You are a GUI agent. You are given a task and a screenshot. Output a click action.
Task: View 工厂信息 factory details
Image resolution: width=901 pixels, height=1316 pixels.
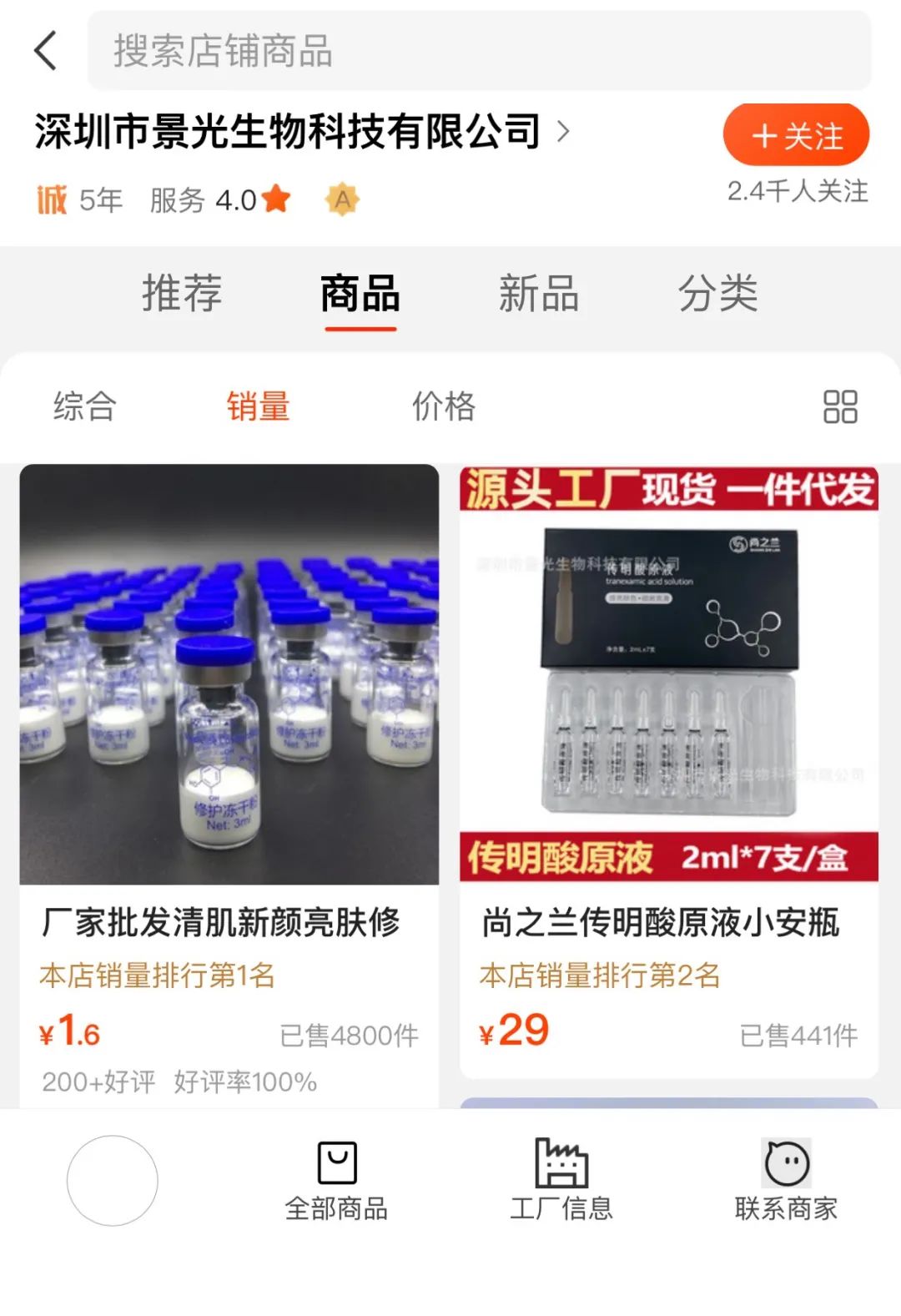[561, 1181]
